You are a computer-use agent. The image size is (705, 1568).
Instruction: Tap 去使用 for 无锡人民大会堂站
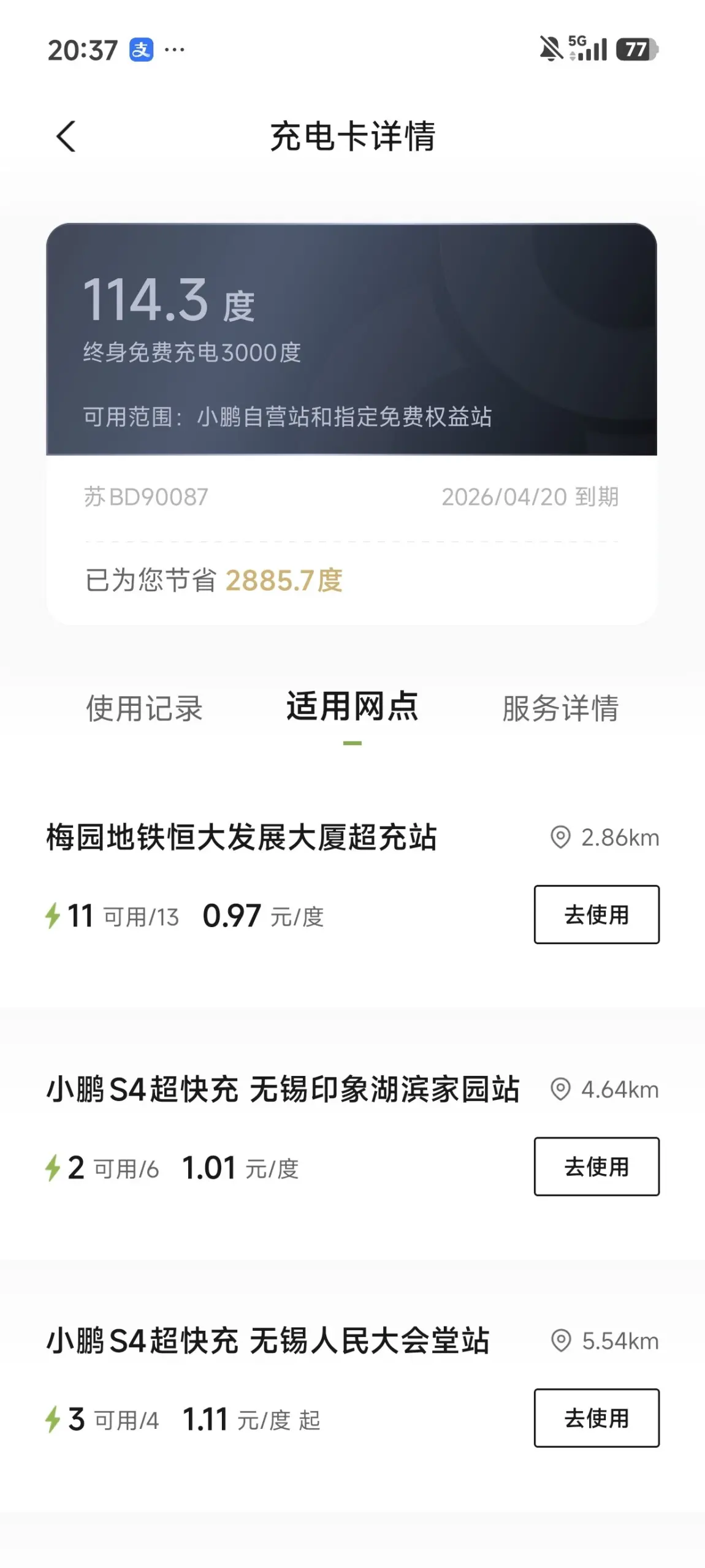[x=596, y=1418]
